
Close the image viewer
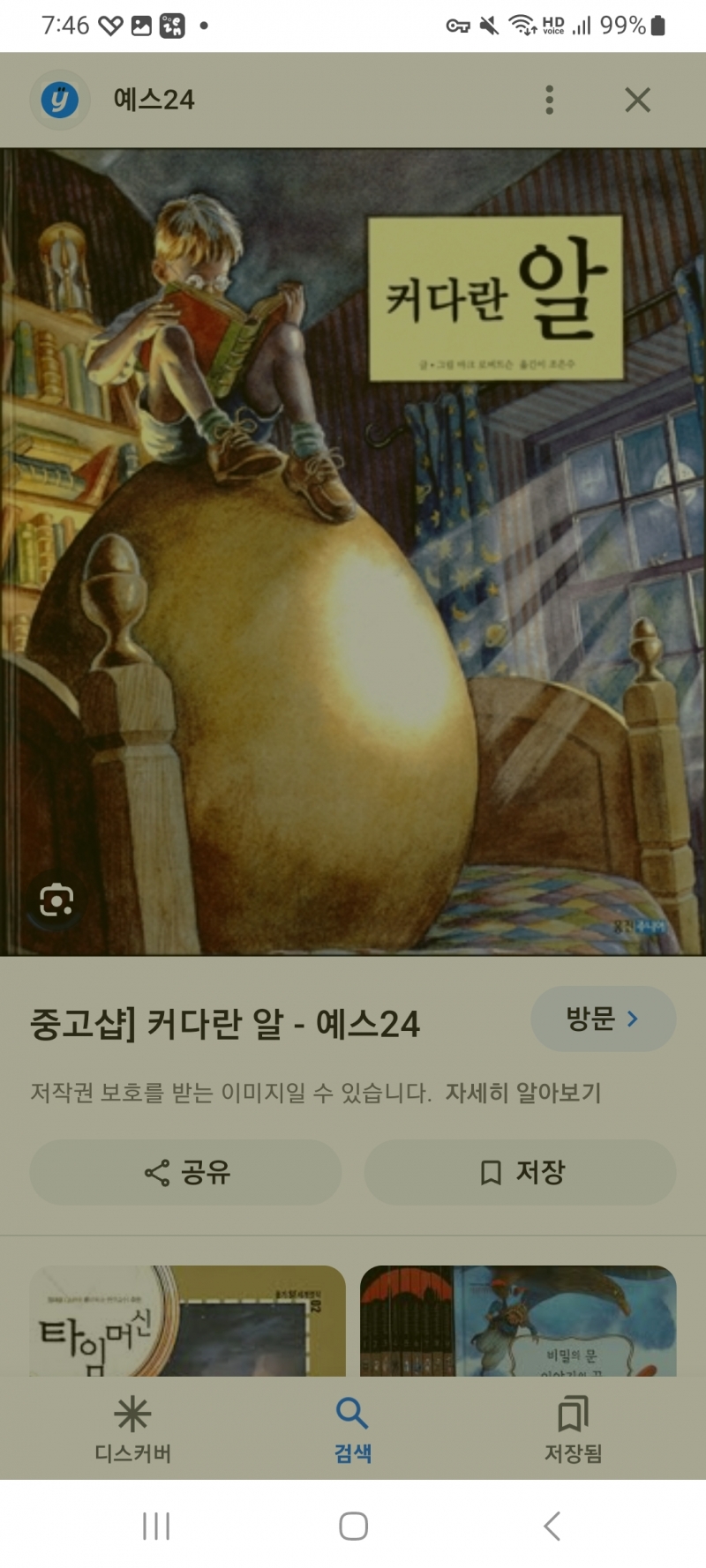(x=637, y=100)
